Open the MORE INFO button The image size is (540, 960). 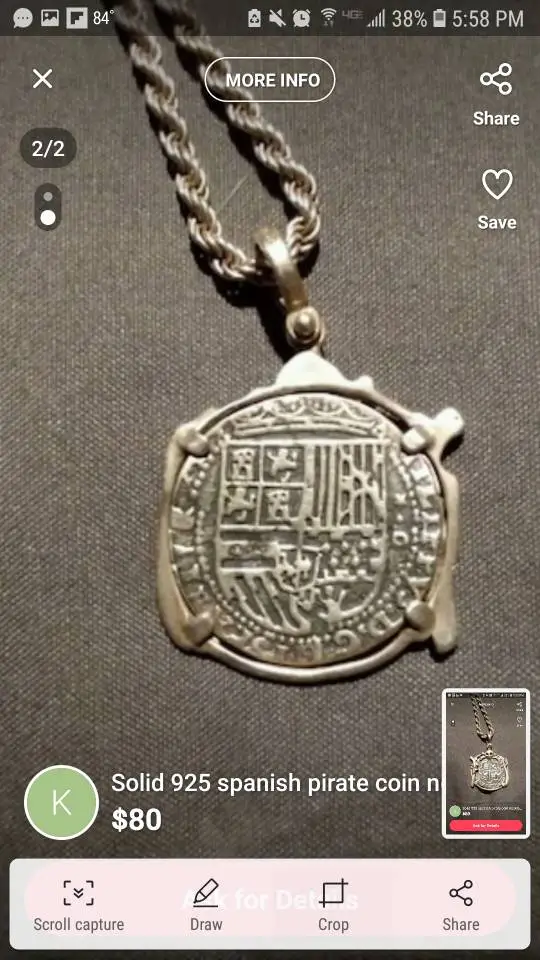pyautogui.click(x=269, y=80)
